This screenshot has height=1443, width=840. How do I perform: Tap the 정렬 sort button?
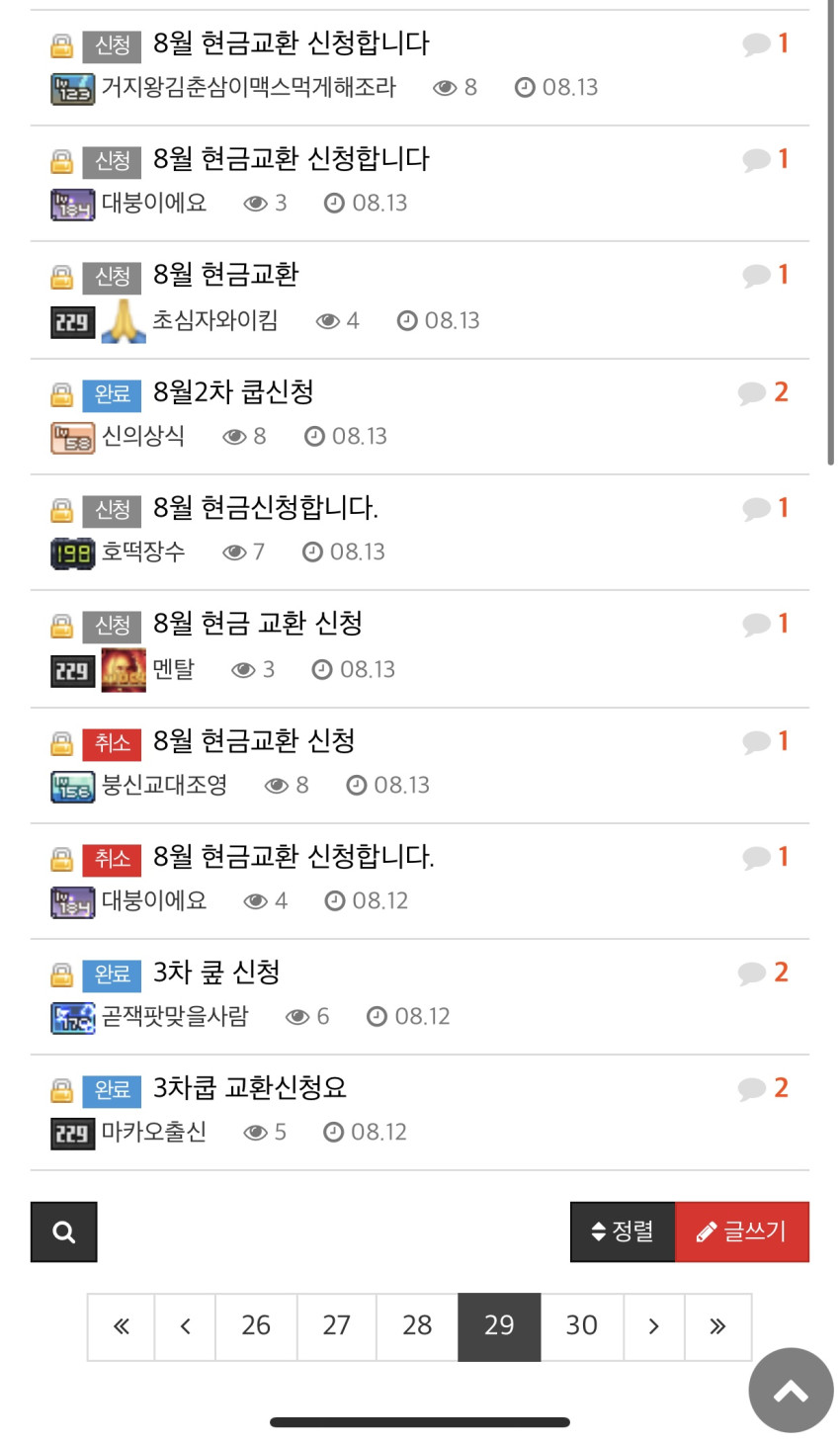pos(623,1231)
